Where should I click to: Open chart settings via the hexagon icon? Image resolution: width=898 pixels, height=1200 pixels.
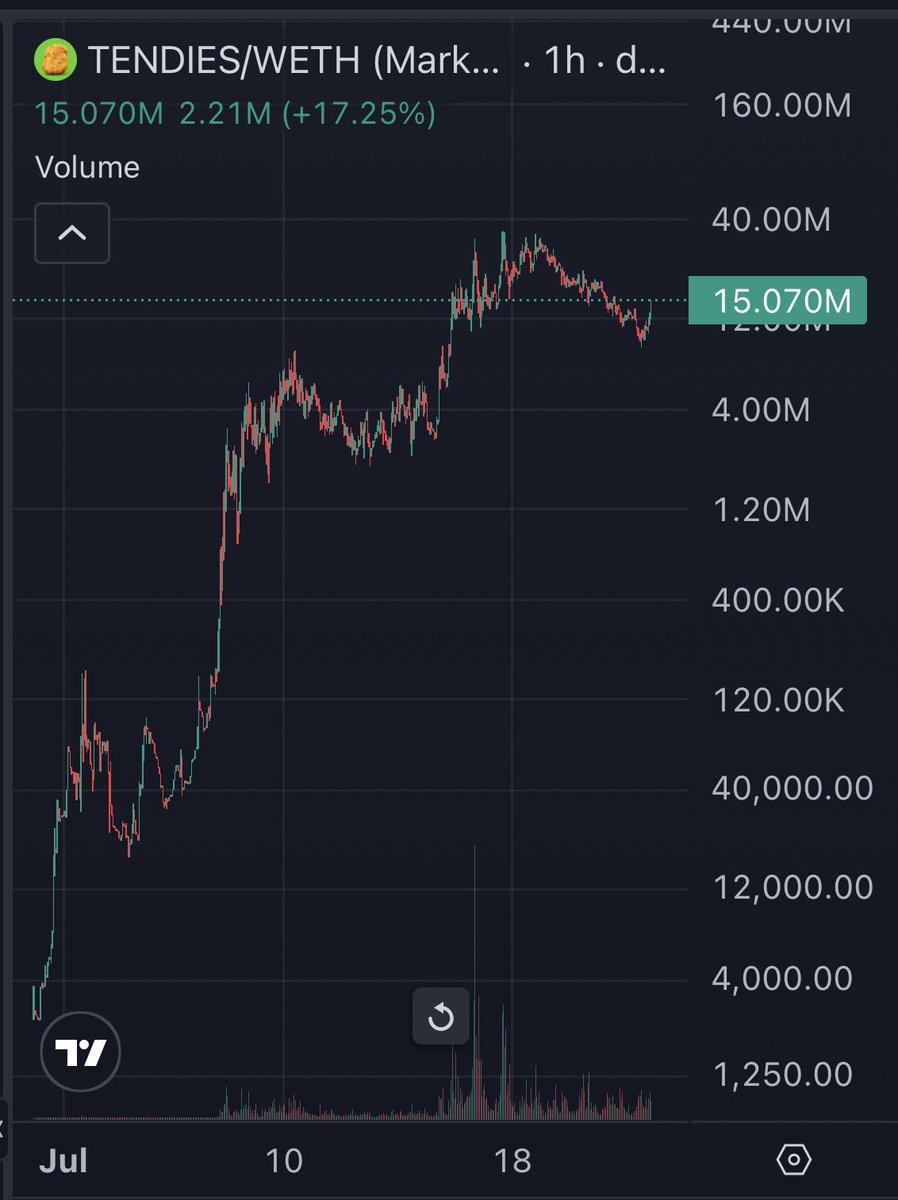tap(793, 1160)
